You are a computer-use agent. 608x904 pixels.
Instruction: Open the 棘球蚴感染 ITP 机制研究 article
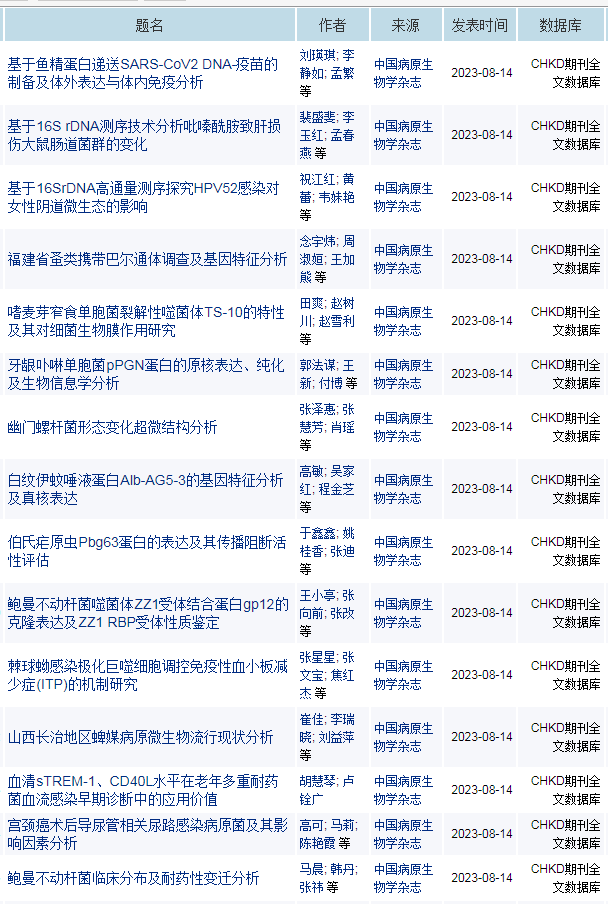pos(146,675)
